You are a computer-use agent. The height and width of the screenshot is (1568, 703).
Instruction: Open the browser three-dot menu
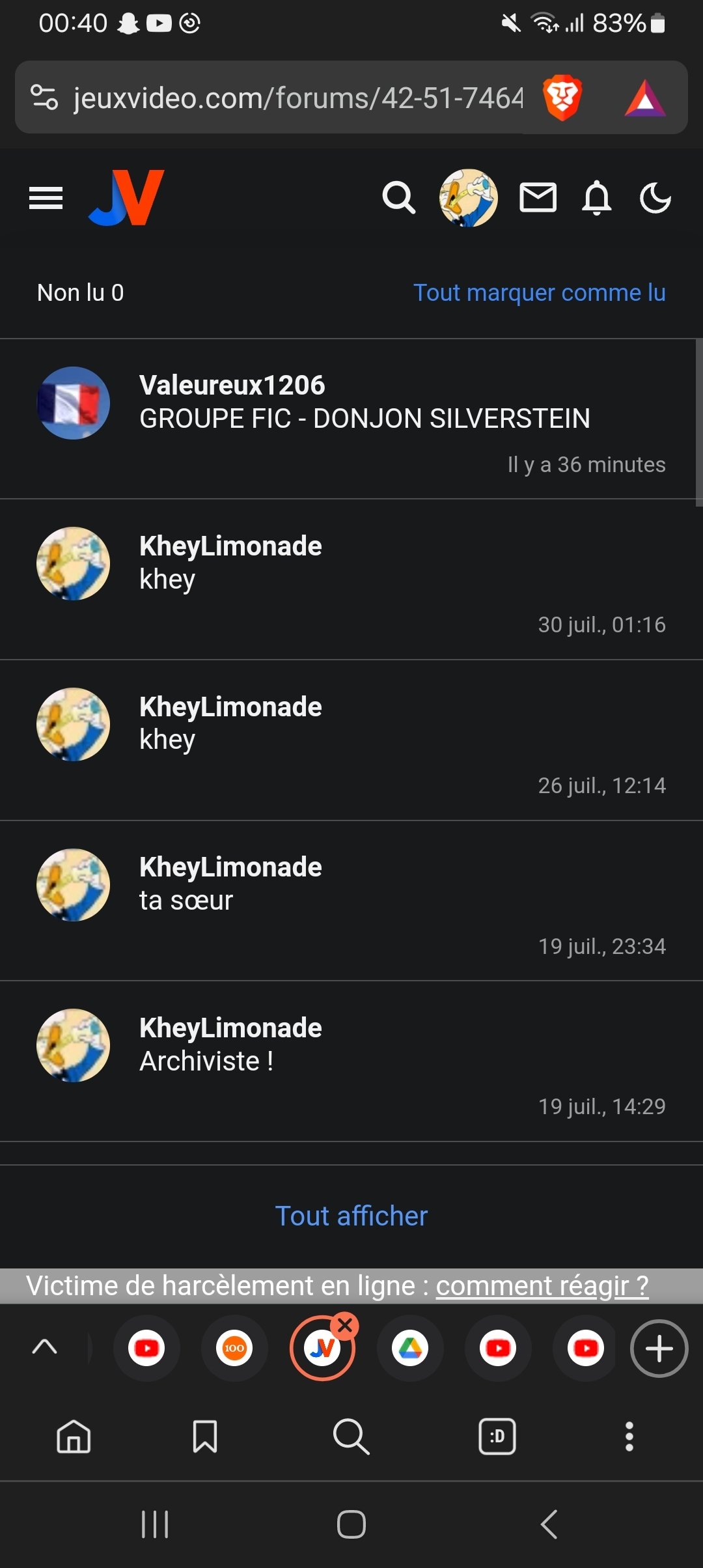click(x=629, y=1436)
